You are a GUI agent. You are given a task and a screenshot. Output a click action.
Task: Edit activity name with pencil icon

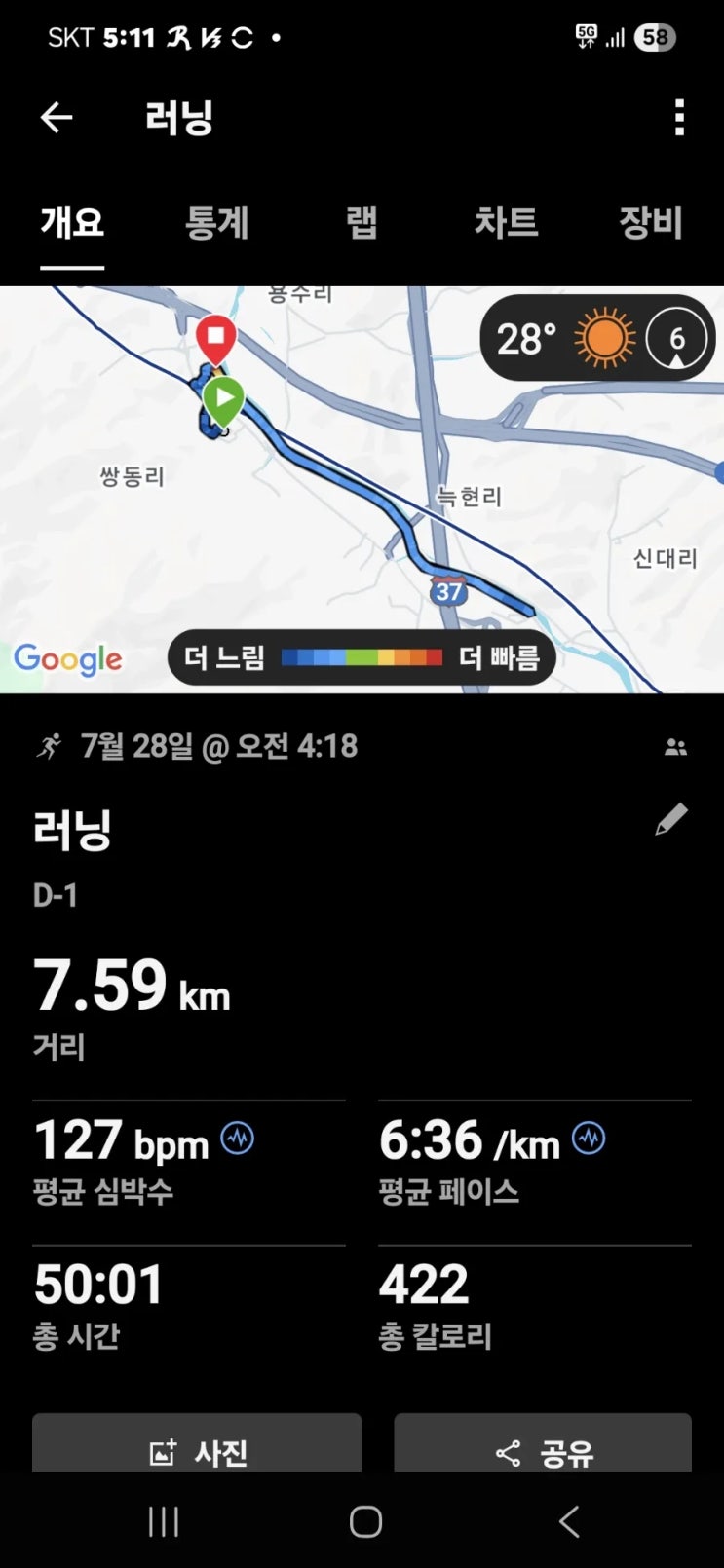tap(670, 820)
